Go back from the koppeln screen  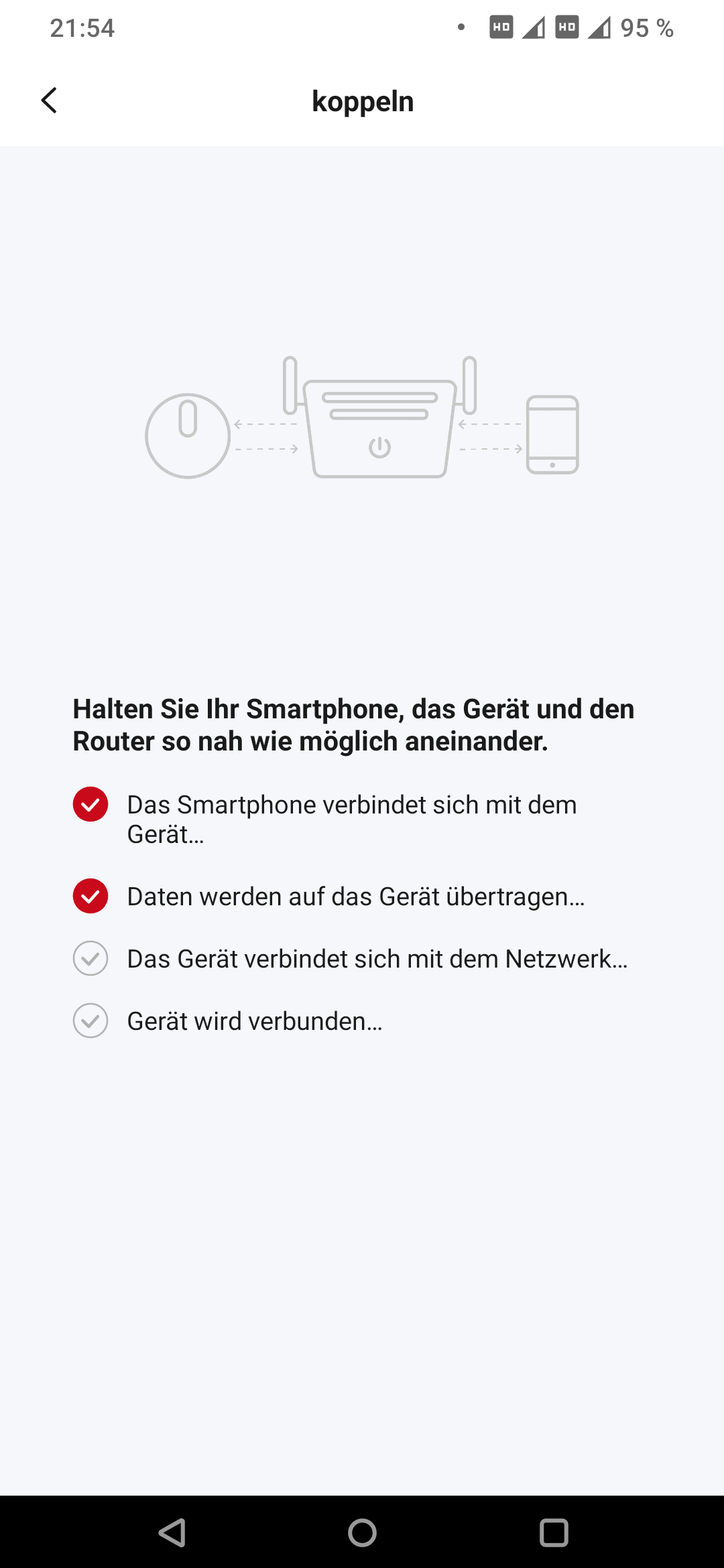tap(49, 101)
